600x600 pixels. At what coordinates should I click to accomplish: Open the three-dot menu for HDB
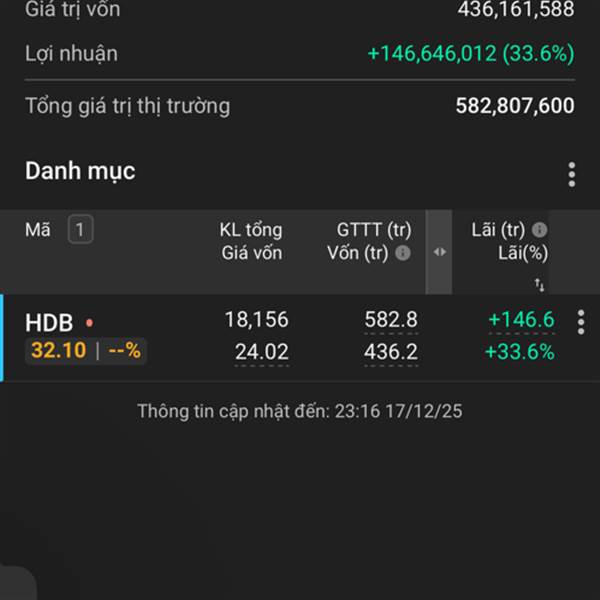(x=581, y=322)
